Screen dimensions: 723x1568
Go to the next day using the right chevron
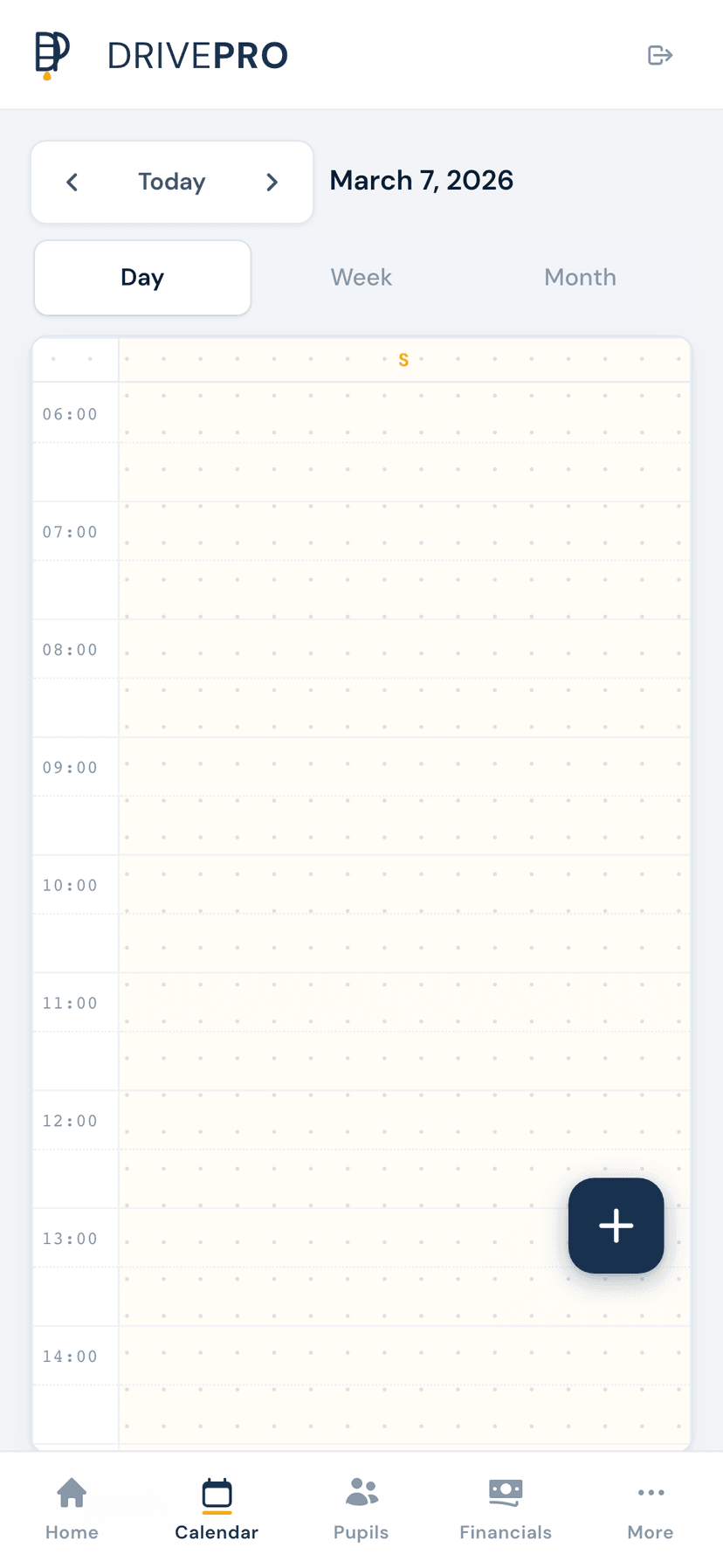[x=272, y=182]
